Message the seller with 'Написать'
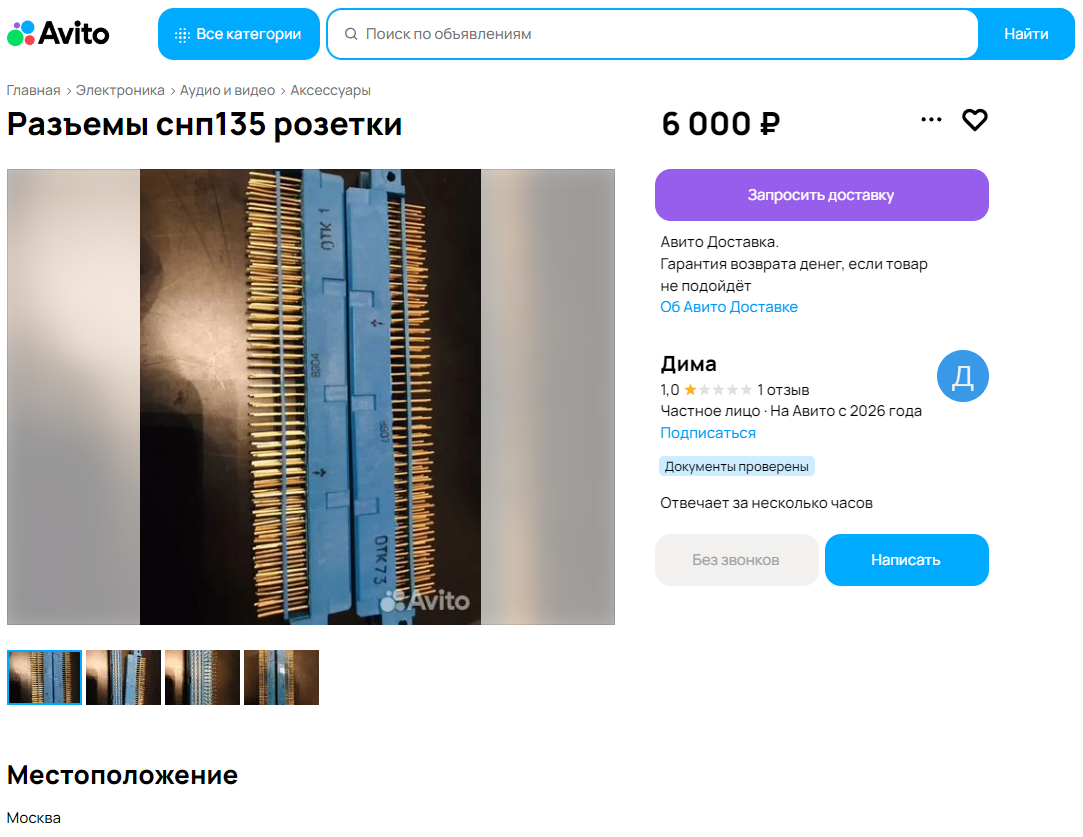Screen dimensions: 1083x837 pyautogui.click(x=906, y=560)
